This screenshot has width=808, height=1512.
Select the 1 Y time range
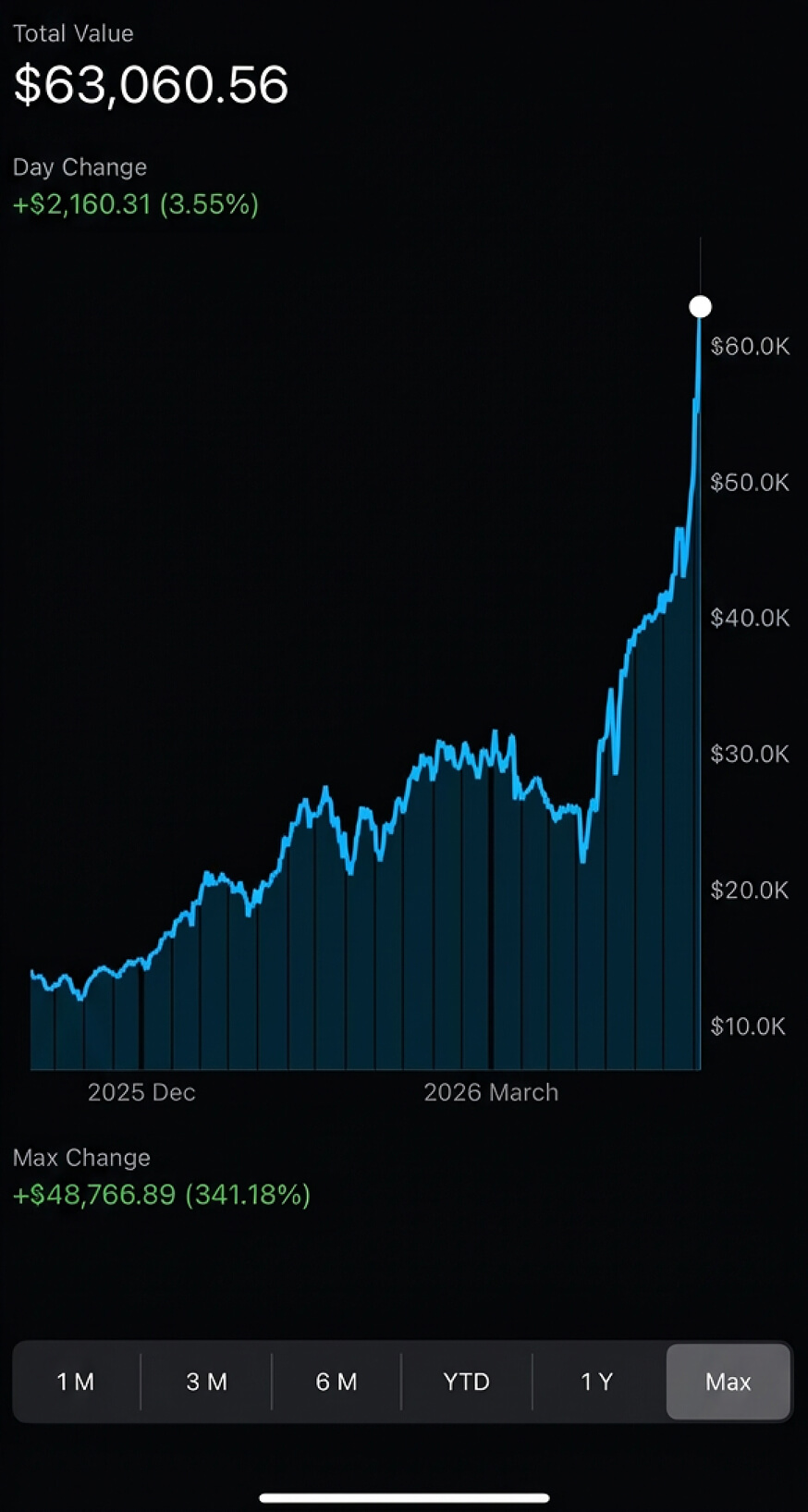pyautogui.click(x=597, y=1382)
